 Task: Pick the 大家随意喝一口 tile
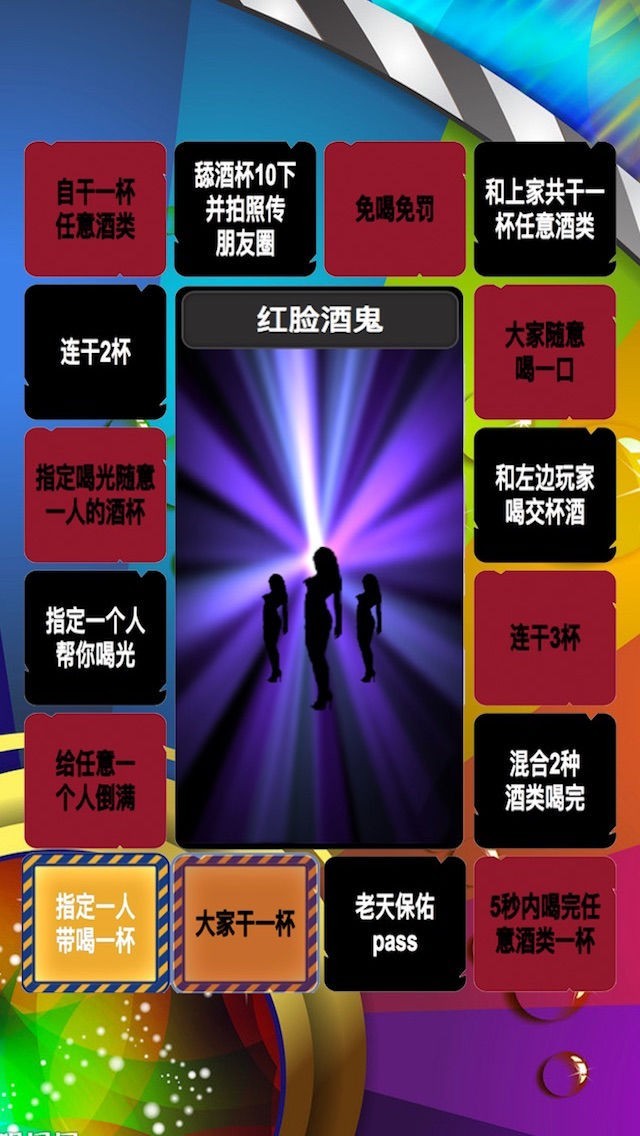point(545,351)
